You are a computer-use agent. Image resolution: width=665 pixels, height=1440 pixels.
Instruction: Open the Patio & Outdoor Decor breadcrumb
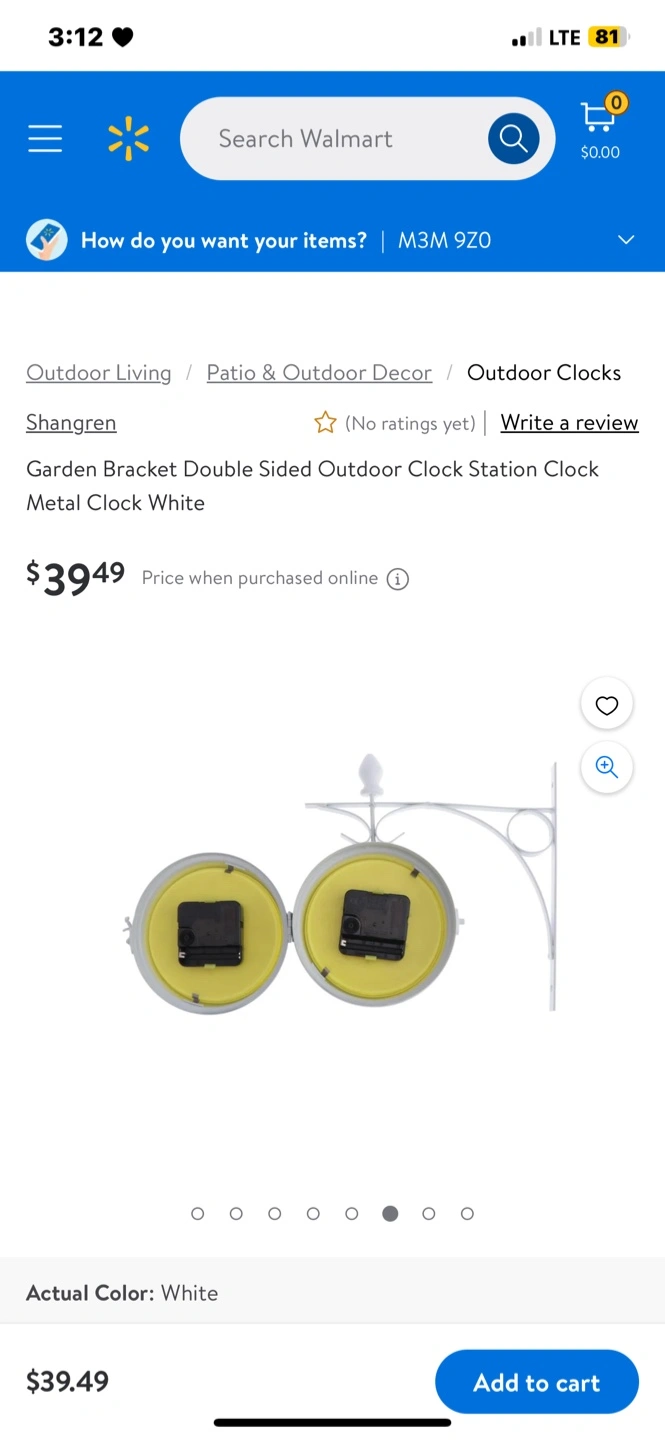click(319, 373)
